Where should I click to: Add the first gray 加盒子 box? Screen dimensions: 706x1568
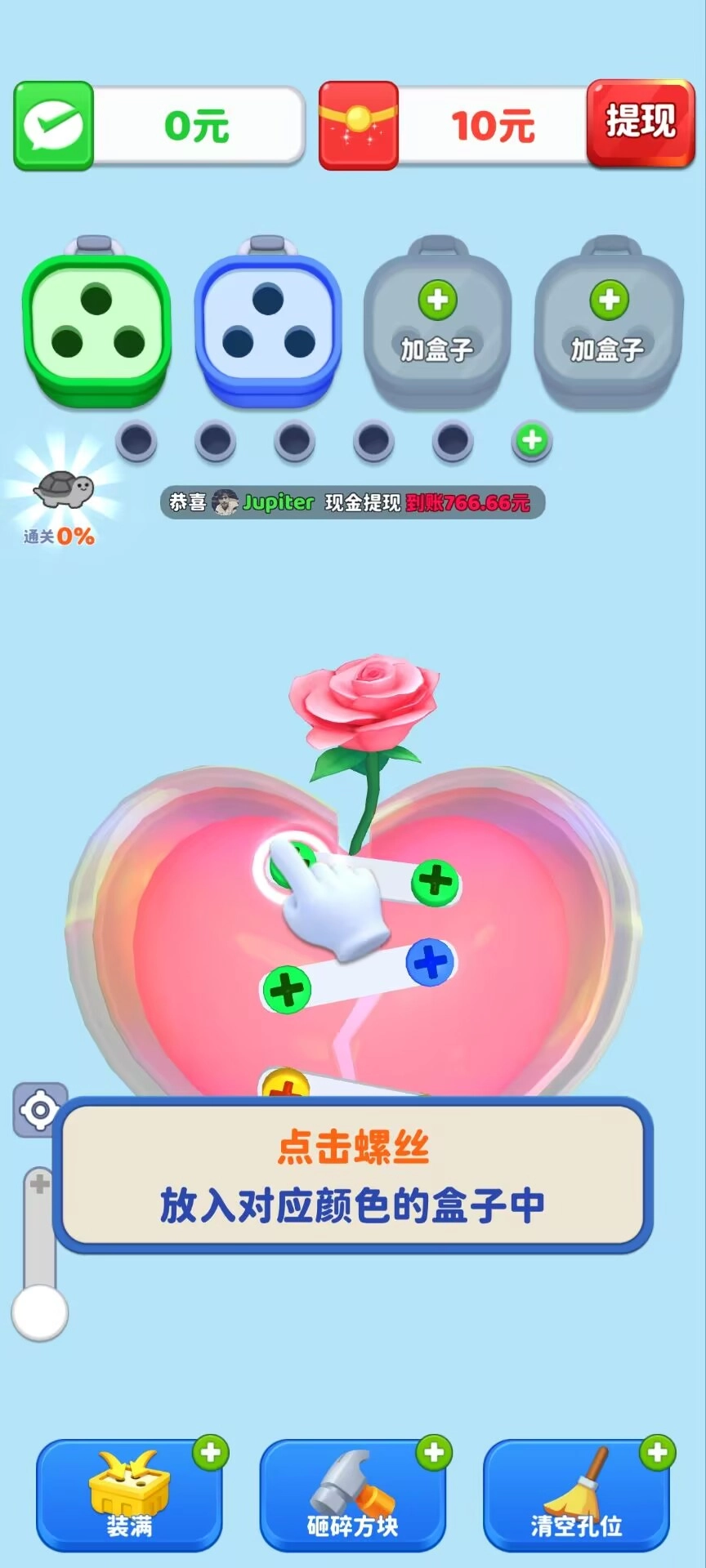click(437, 322)
